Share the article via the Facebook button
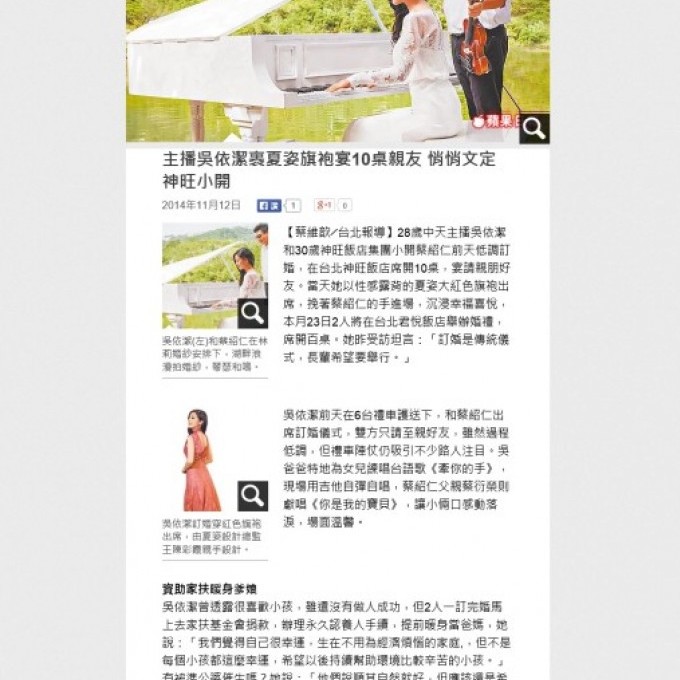Screen dimensions: 680x680 (269, 205)
